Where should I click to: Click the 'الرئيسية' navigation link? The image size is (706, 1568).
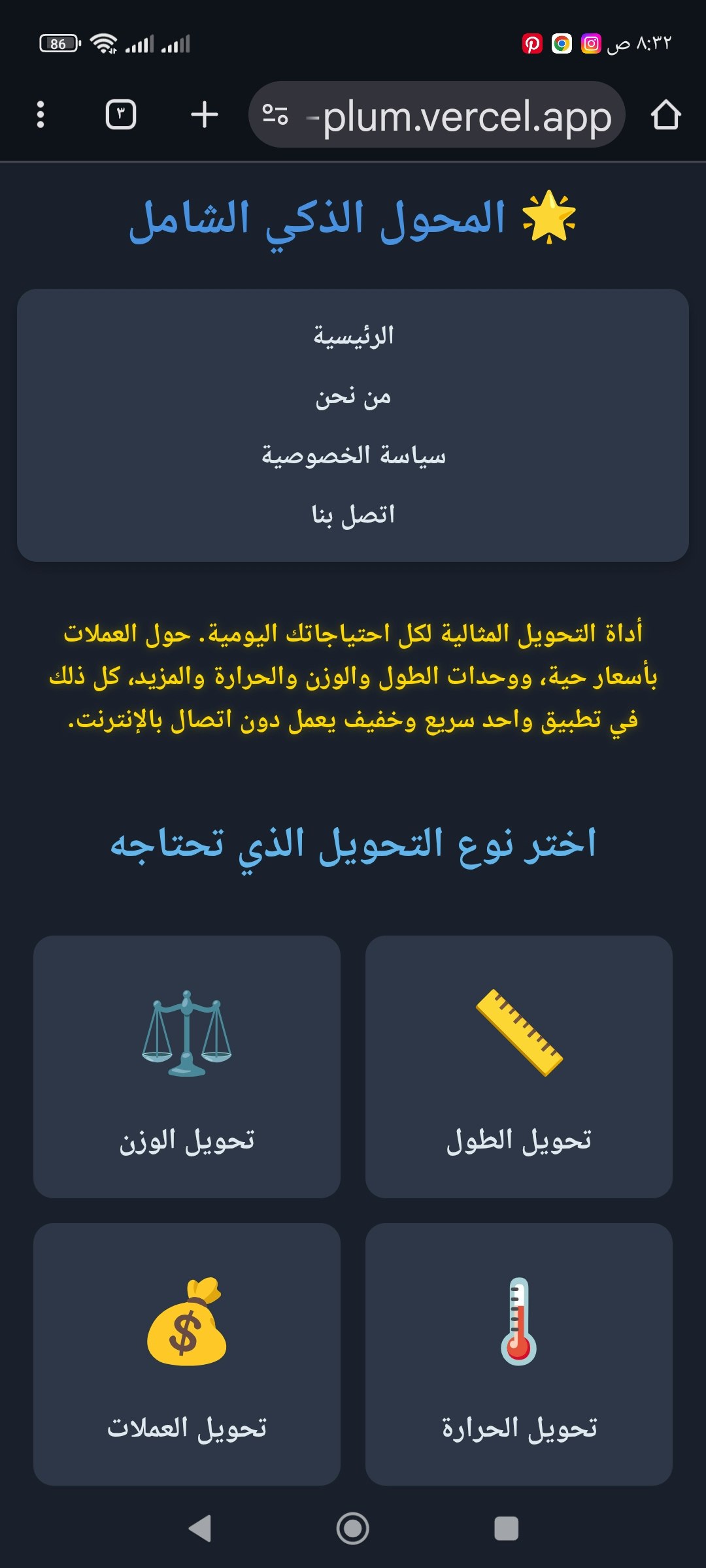353,336
